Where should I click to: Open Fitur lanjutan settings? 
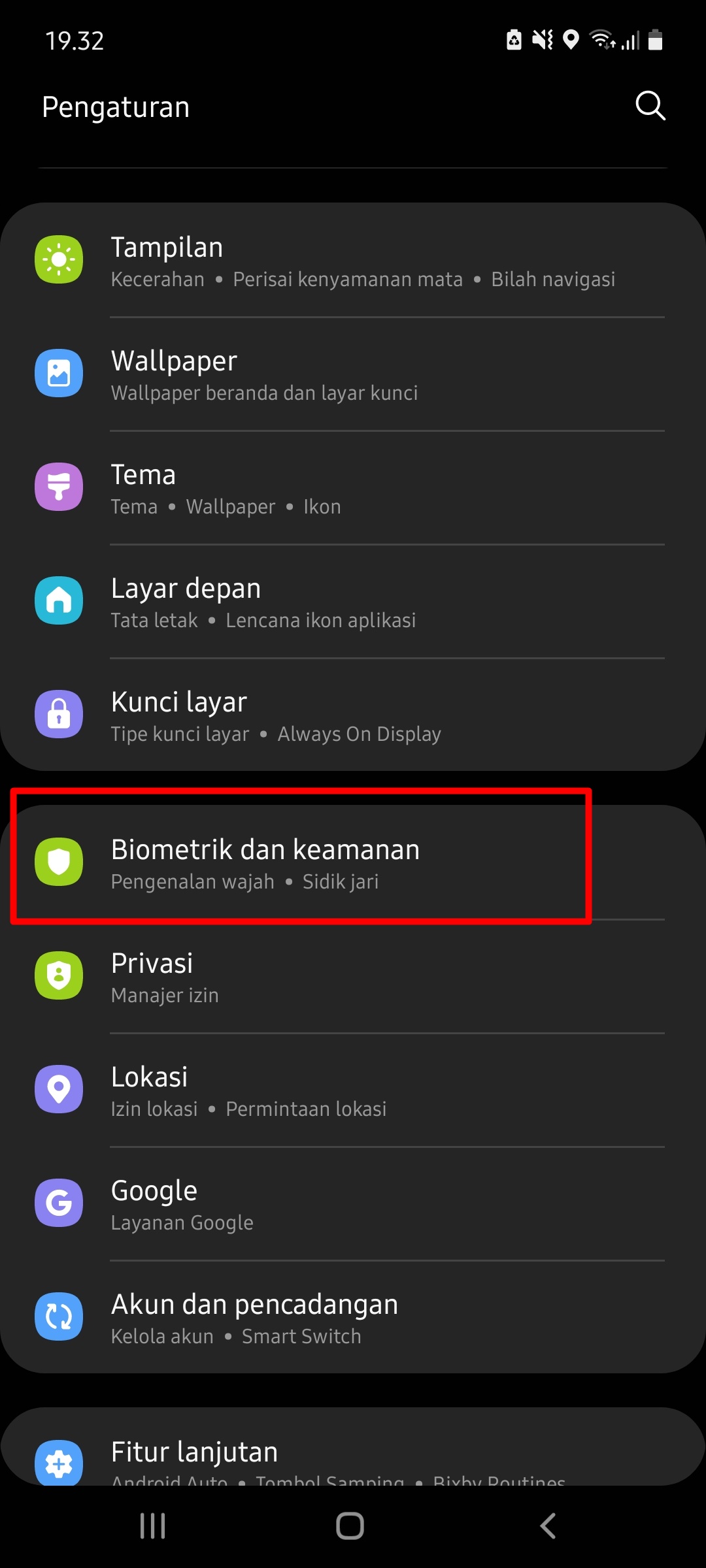pos(353,1446)
